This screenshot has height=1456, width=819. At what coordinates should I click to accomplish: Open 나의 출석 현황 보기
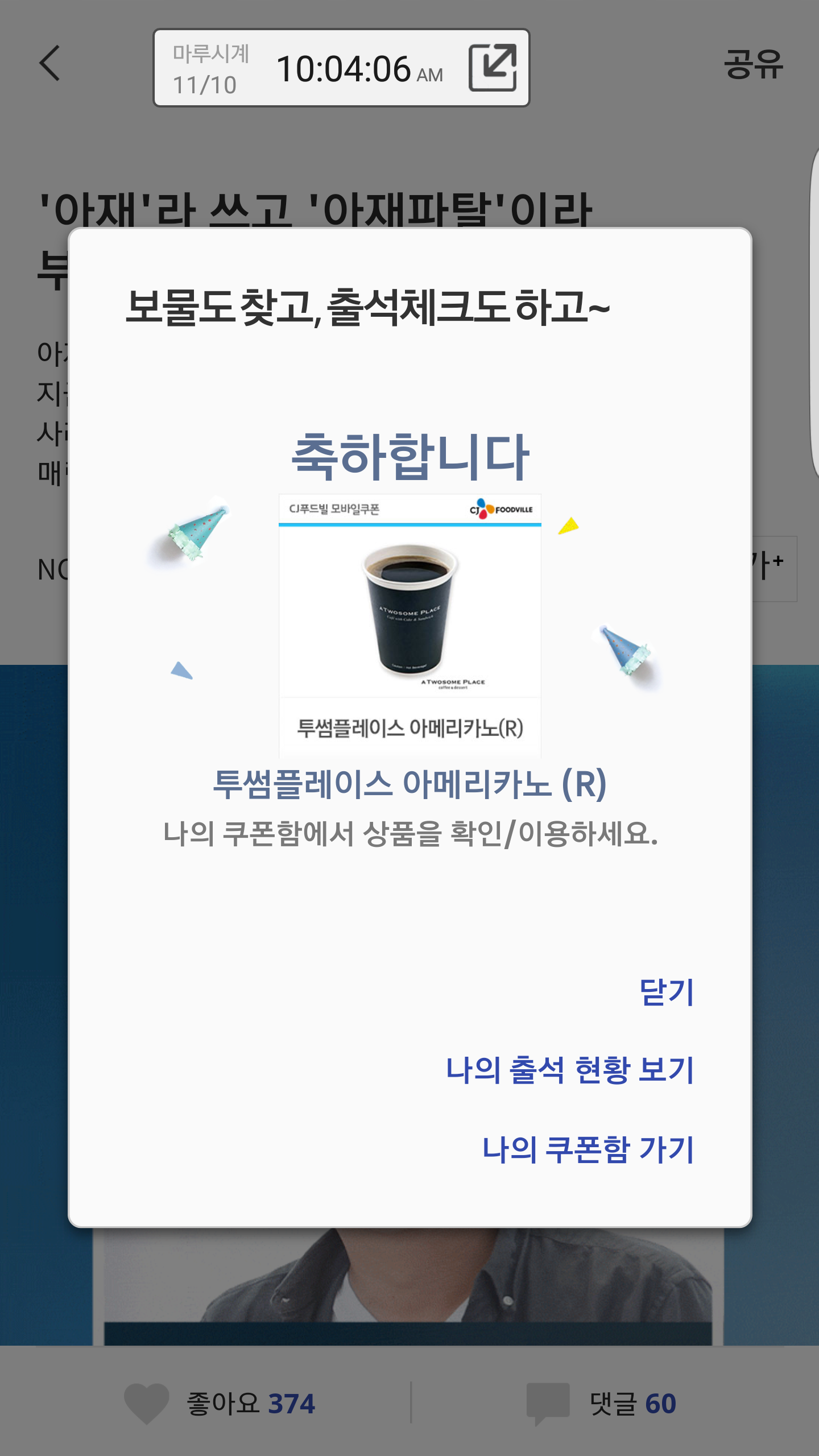[569, 1070]
